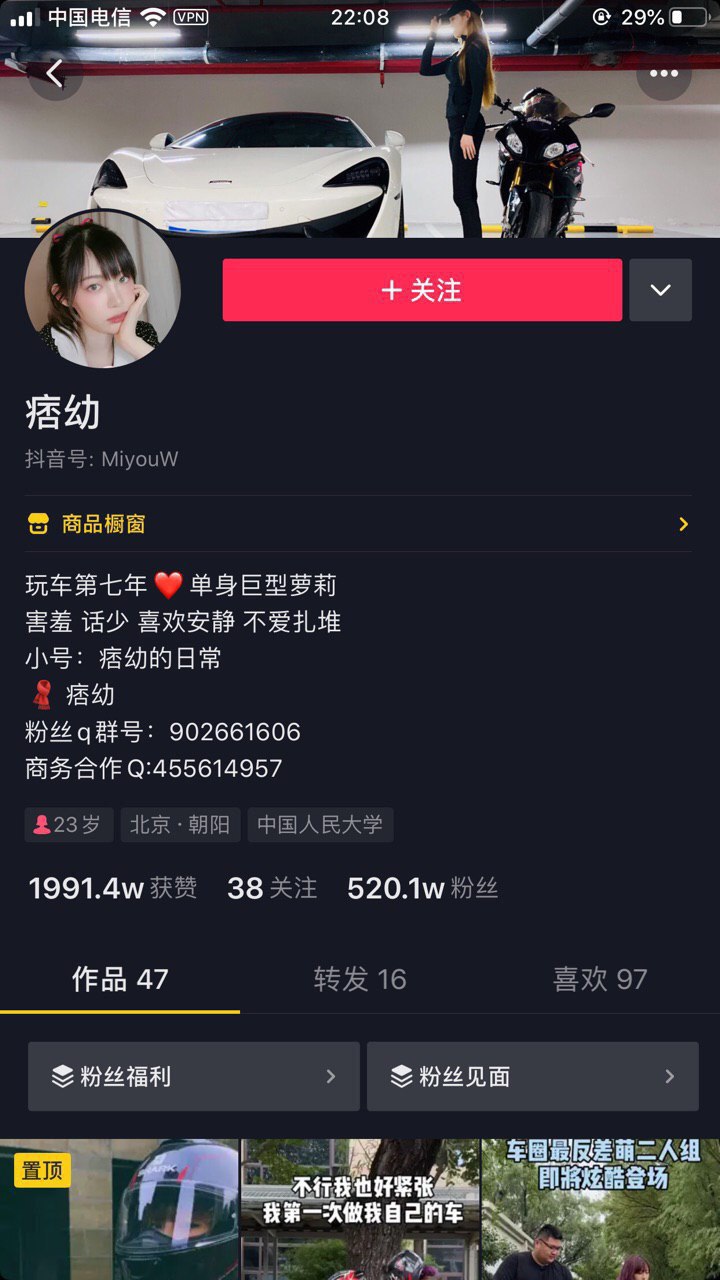This screenshot has height=1280, width=720.
Task: Follow this user with 关注 button
Action: click(422, 290)
